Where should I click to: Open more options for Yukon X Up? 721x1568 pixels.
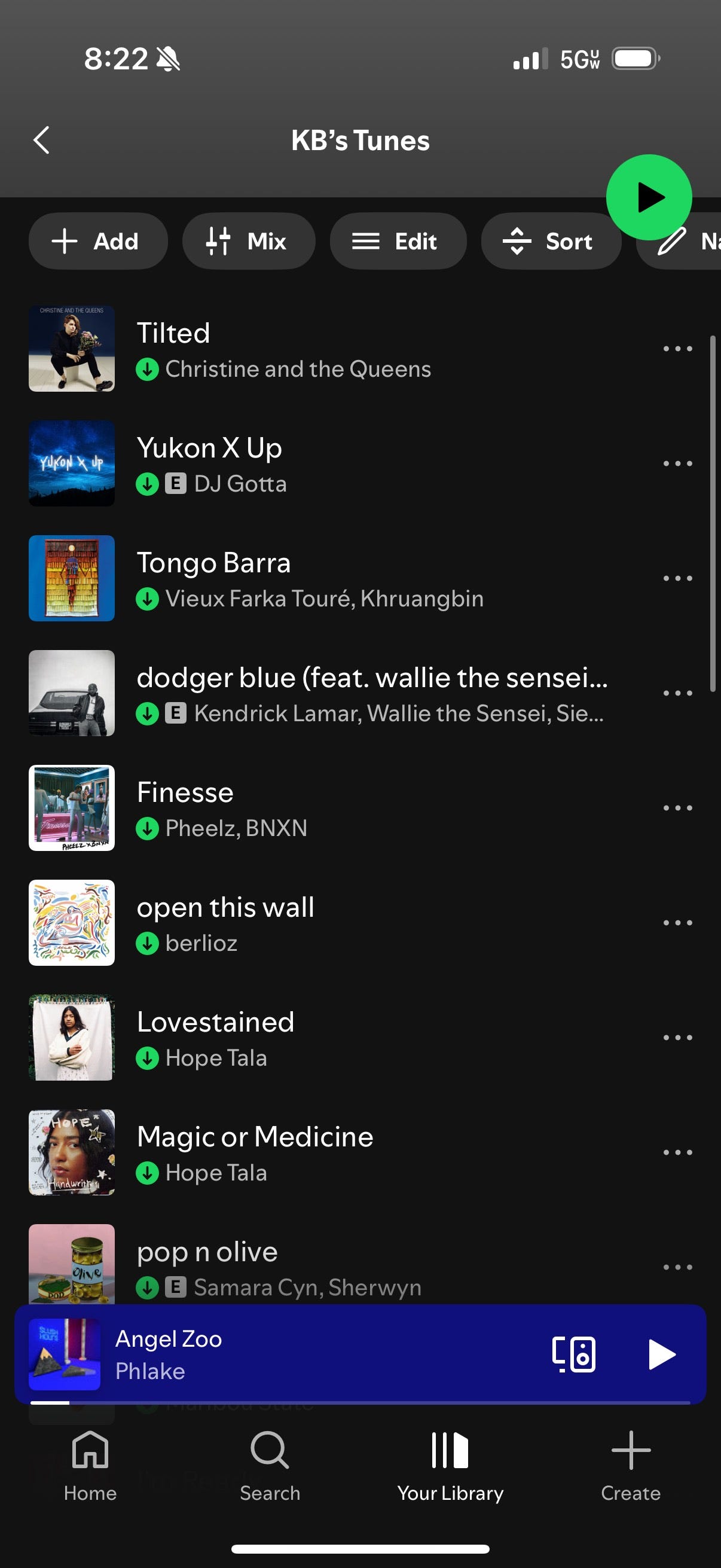pos(677,464)
